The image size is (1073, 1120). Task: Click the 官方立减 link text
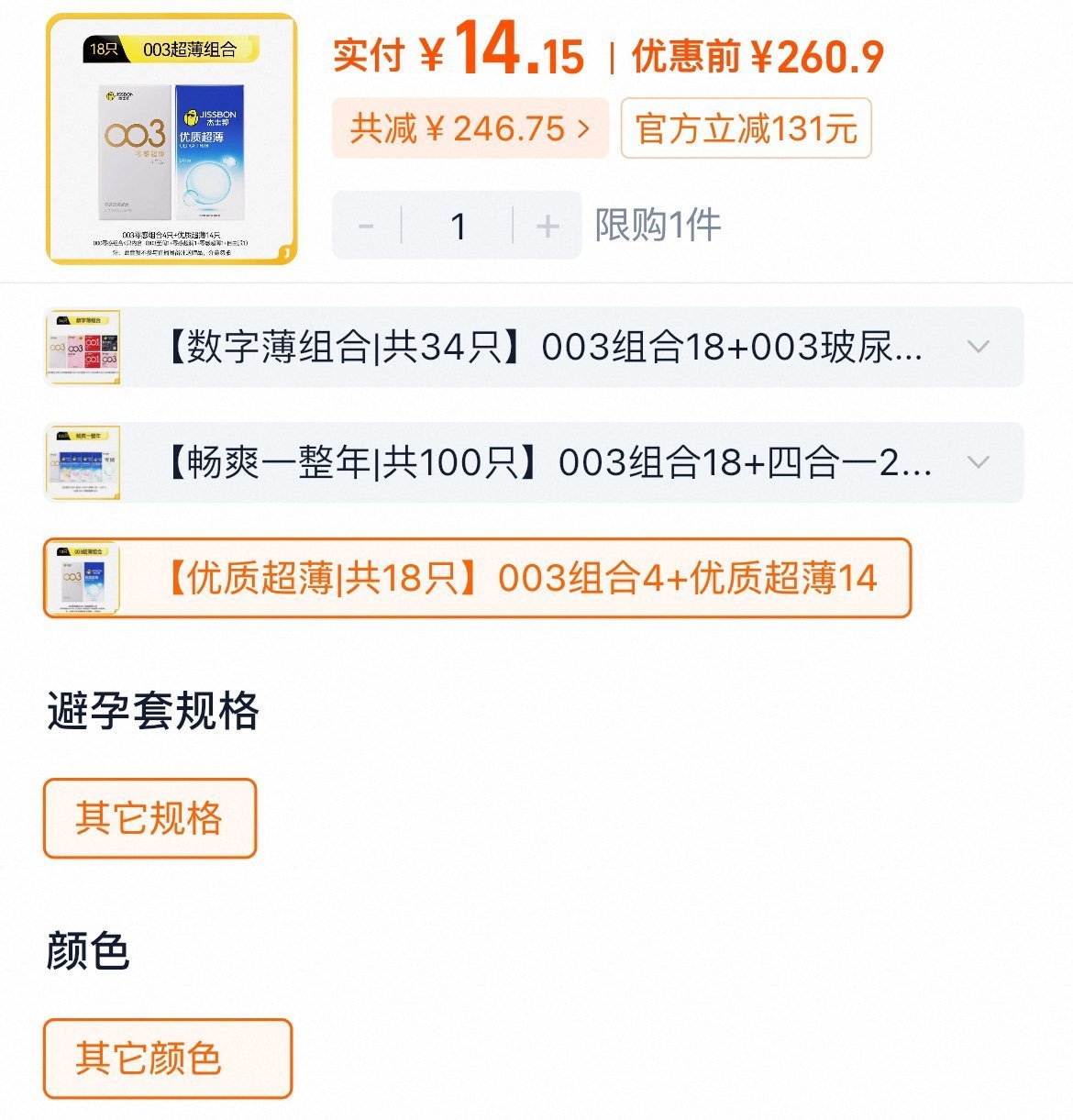click(697, 129)
